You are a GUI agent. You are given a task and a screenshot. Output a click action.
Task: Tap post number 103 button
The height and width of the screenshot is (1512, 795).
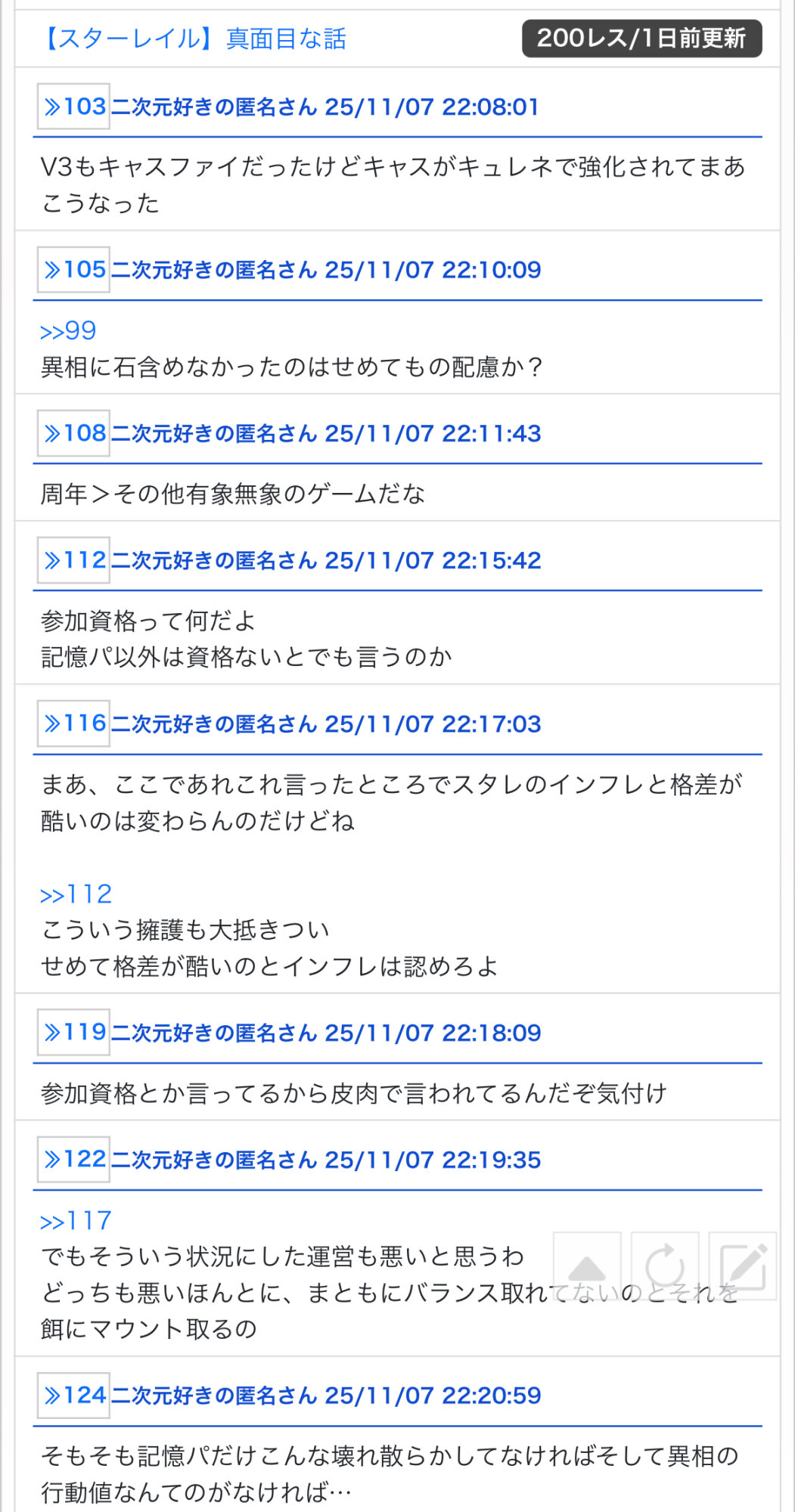click(x=74, y=107)
